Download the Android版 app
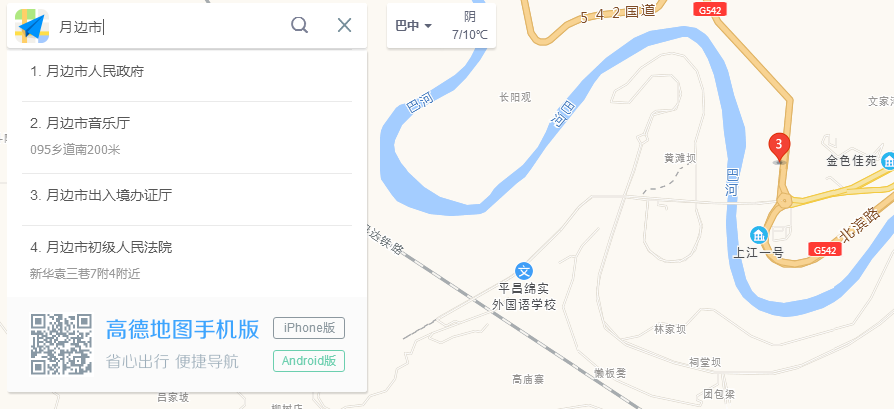The width and height of the screenshot is (894, 409). (309, 361)
